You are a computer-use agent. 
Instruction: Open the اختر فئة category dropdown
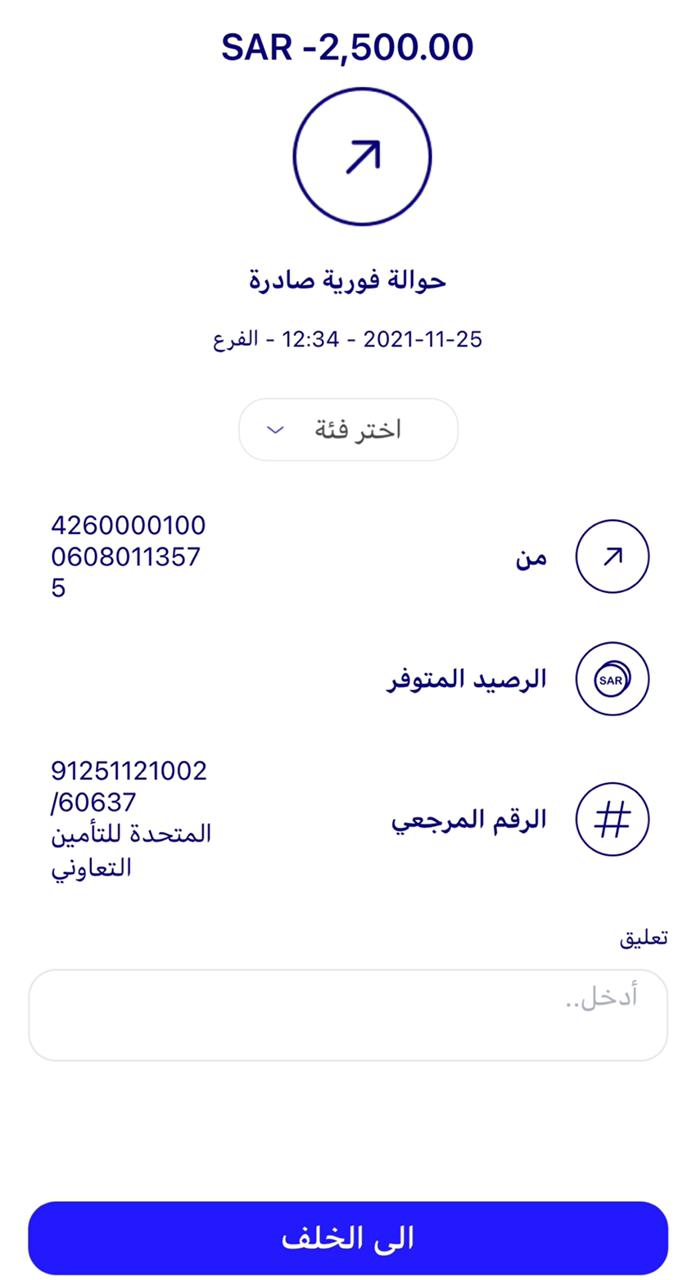[x=348, y=430]
